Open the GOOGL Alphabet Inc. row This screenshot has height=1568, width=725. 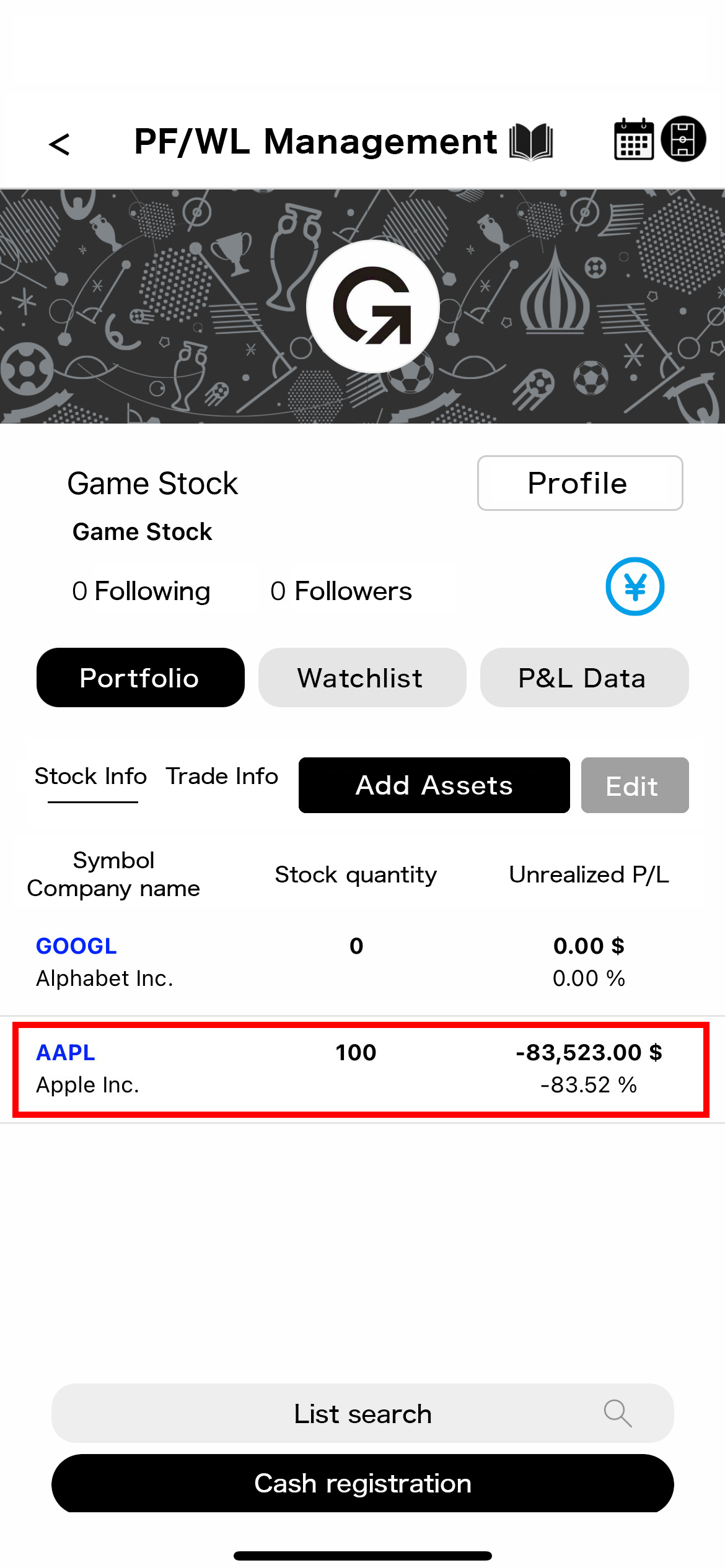[x=362, y=962]
